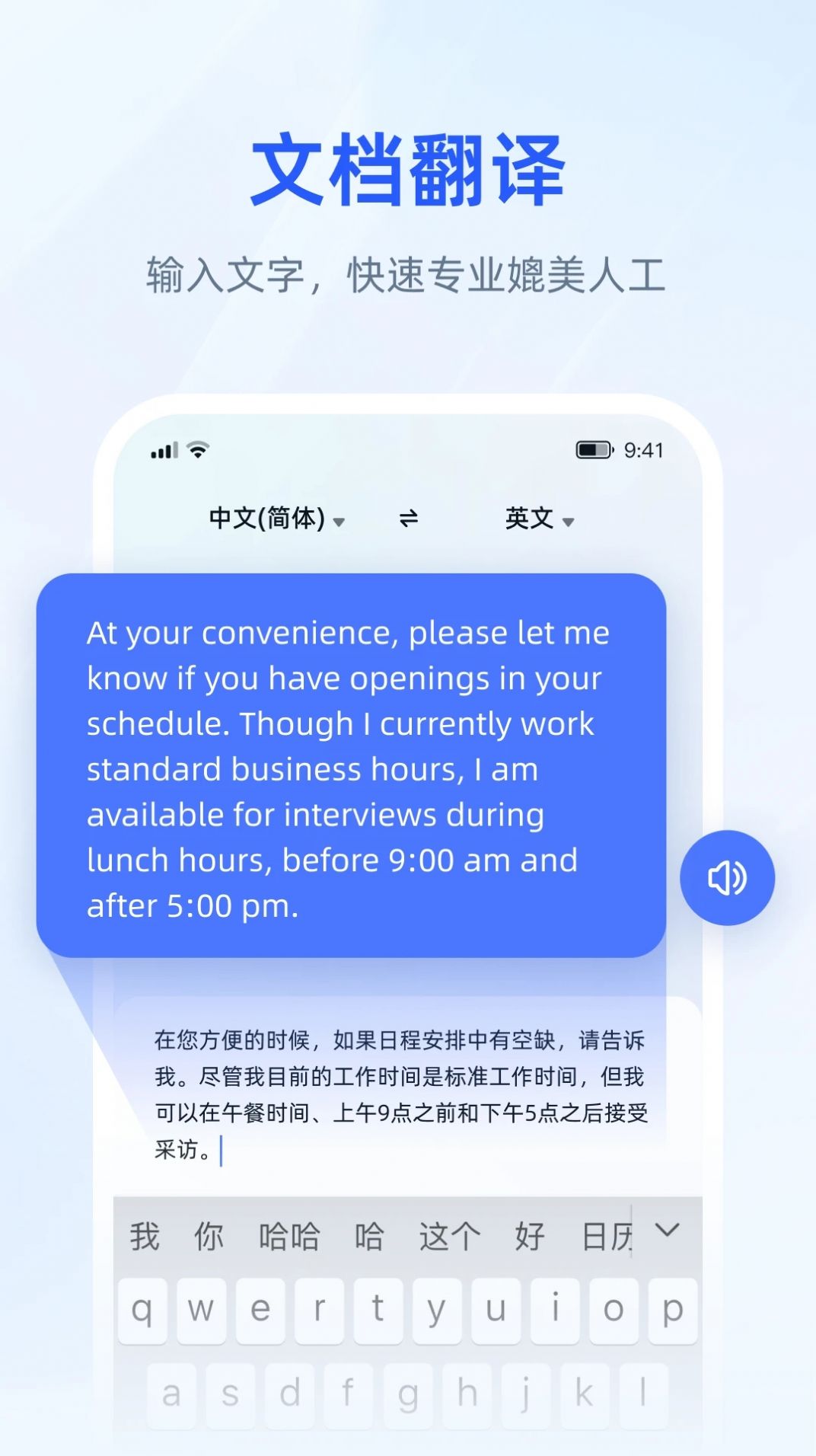Tap the speaker icon to hear the translation
This screenshot has width=816, height=1456.
click(x=727, y=877)
